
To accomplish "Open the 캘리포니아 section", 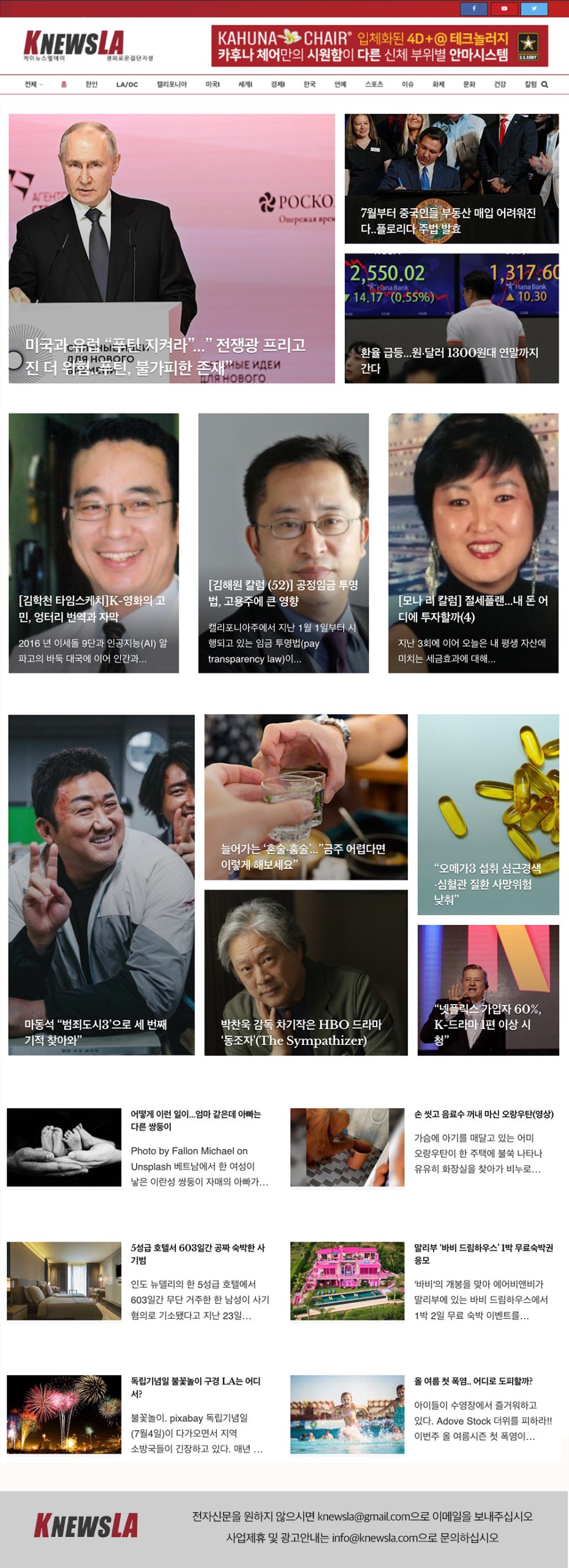I will [x=171, y=85].
